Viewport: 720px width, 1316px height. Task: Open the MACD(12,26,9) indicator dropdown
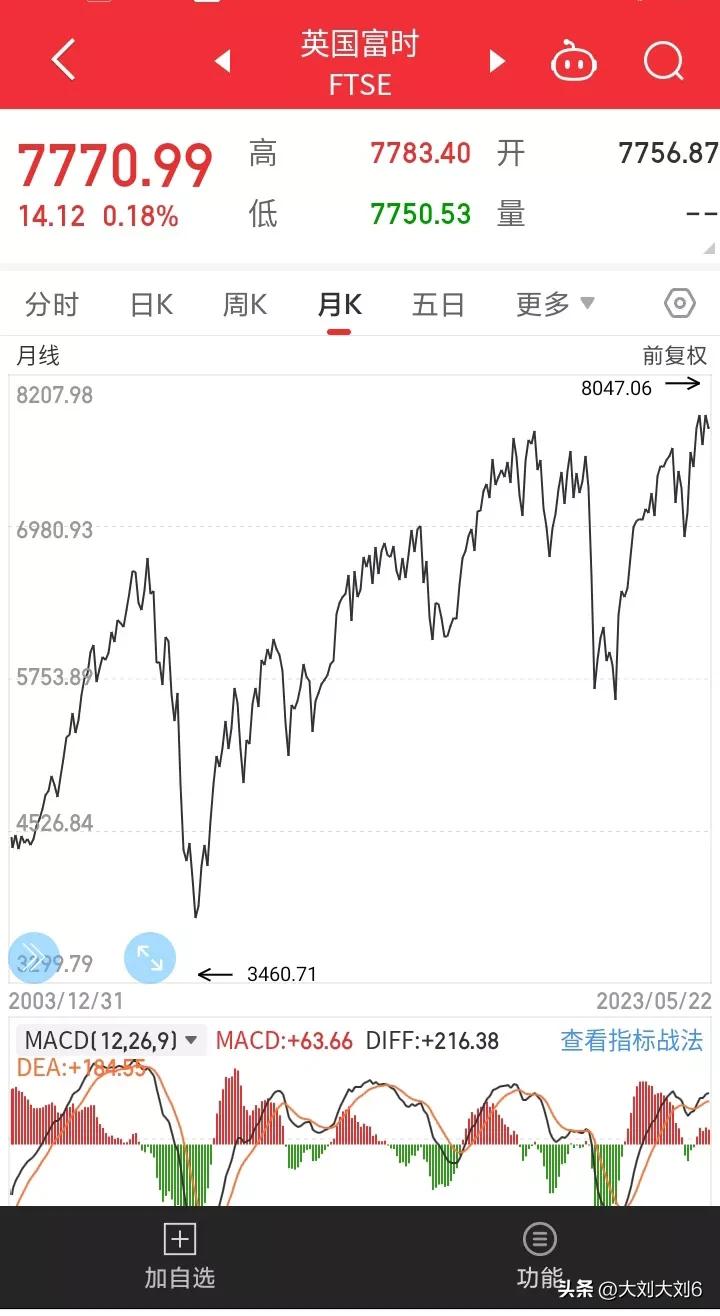[107, 1041]
